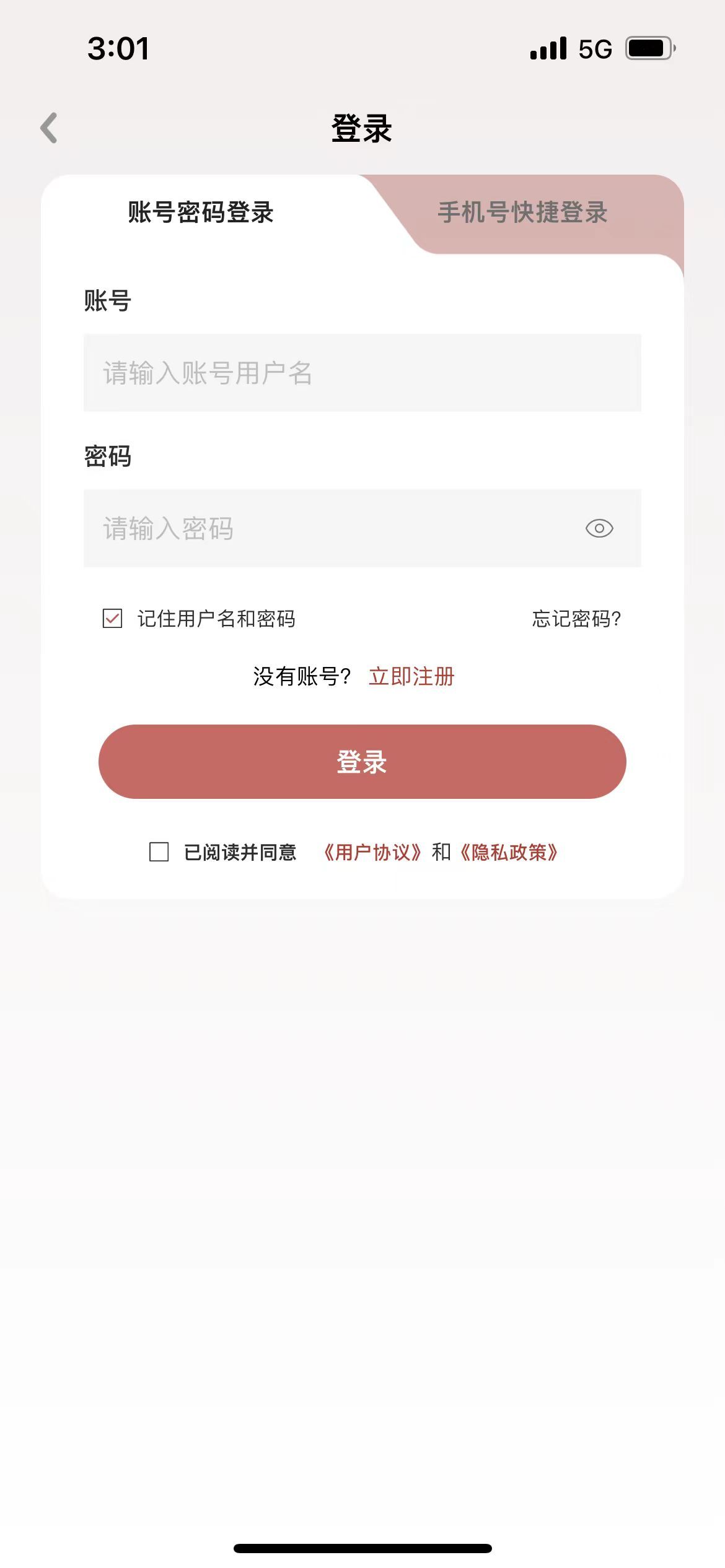
Task: Focus the 请输入账号用户名 field
Action: pos(362,373)
